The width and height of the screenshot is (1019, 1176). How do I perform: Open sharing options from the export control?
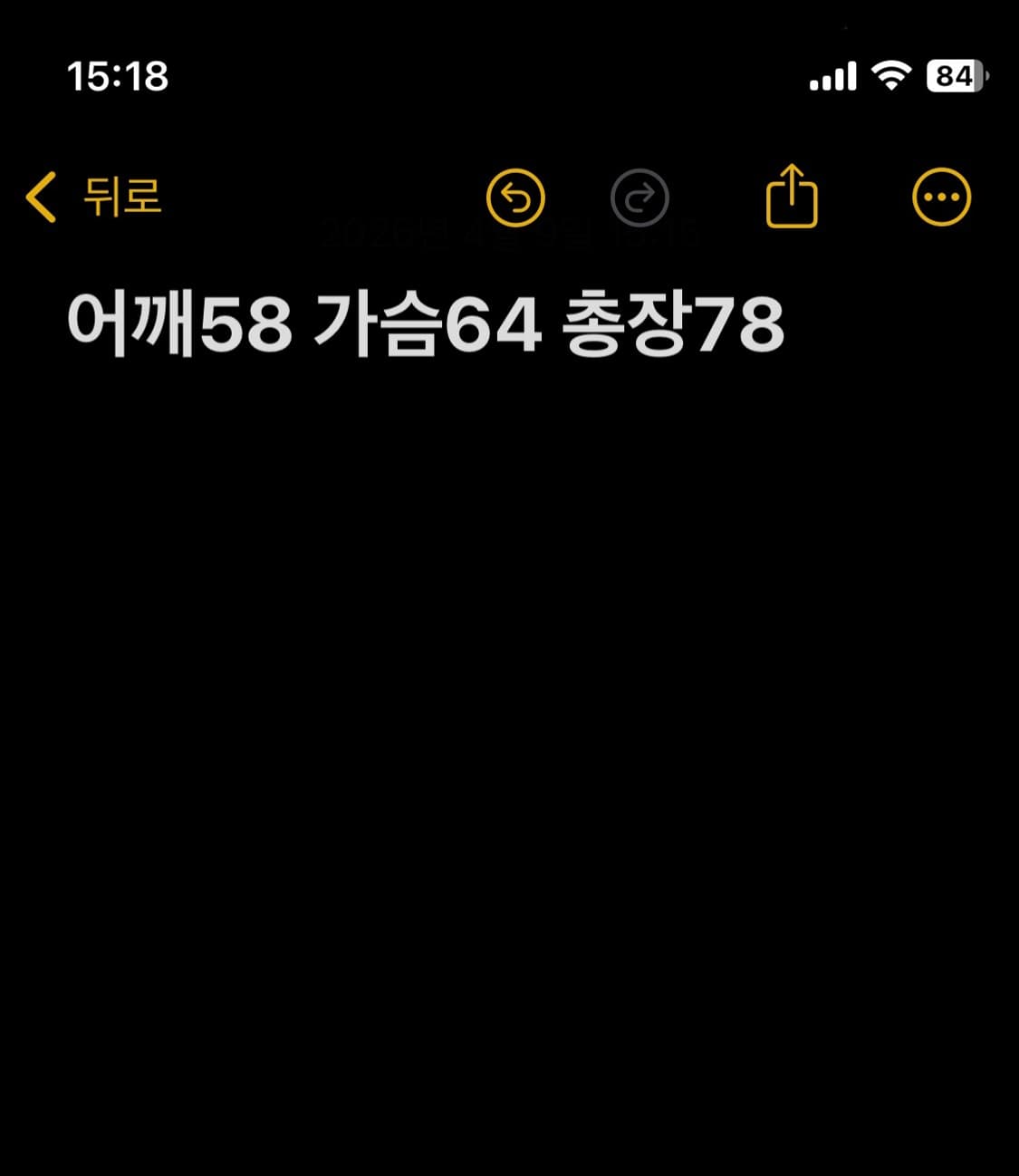pyautogui.click(x=793, y=196)
